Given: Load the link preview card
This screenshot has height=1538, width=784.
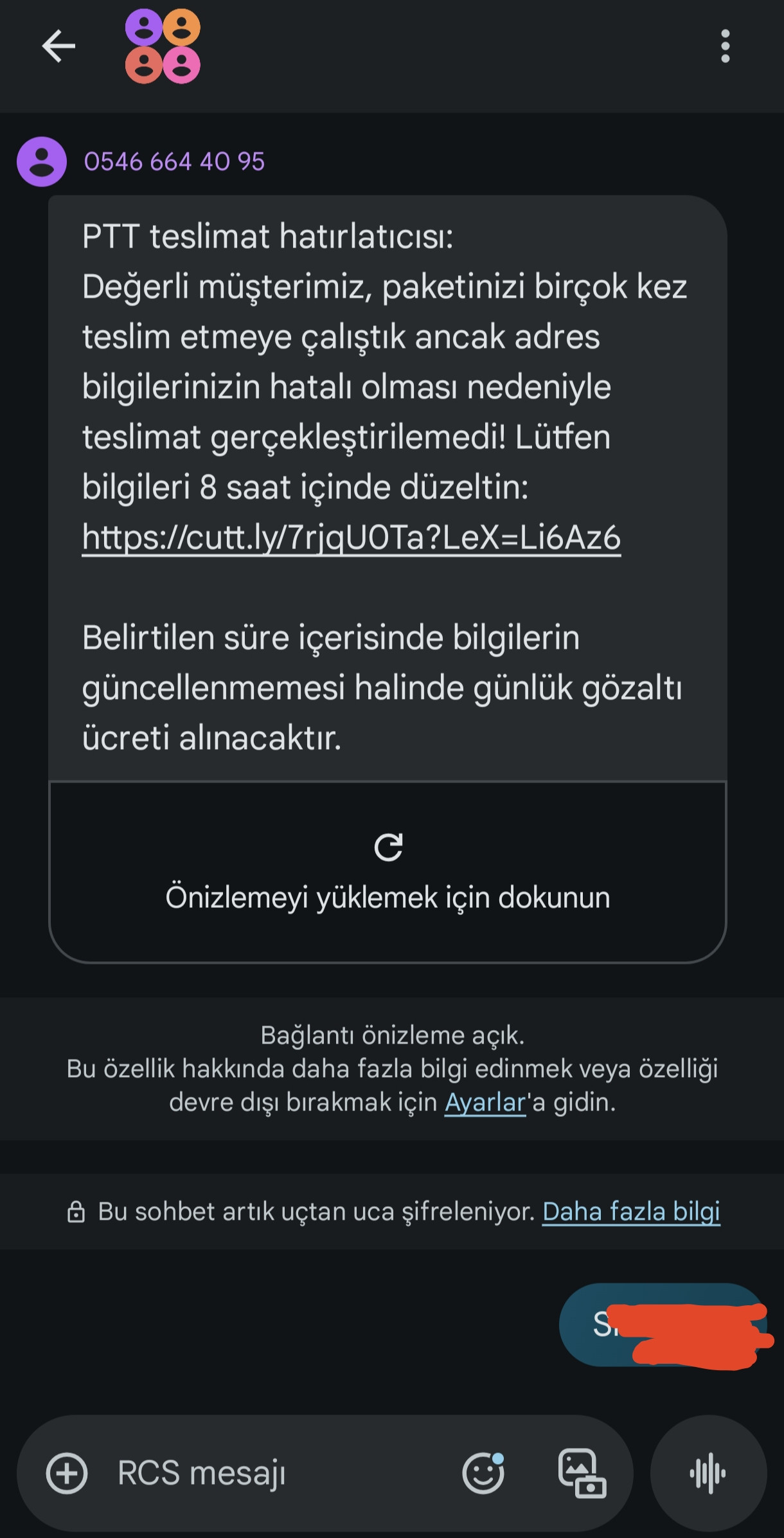Looking at the screenshot, I should click(x=388, y=872).
